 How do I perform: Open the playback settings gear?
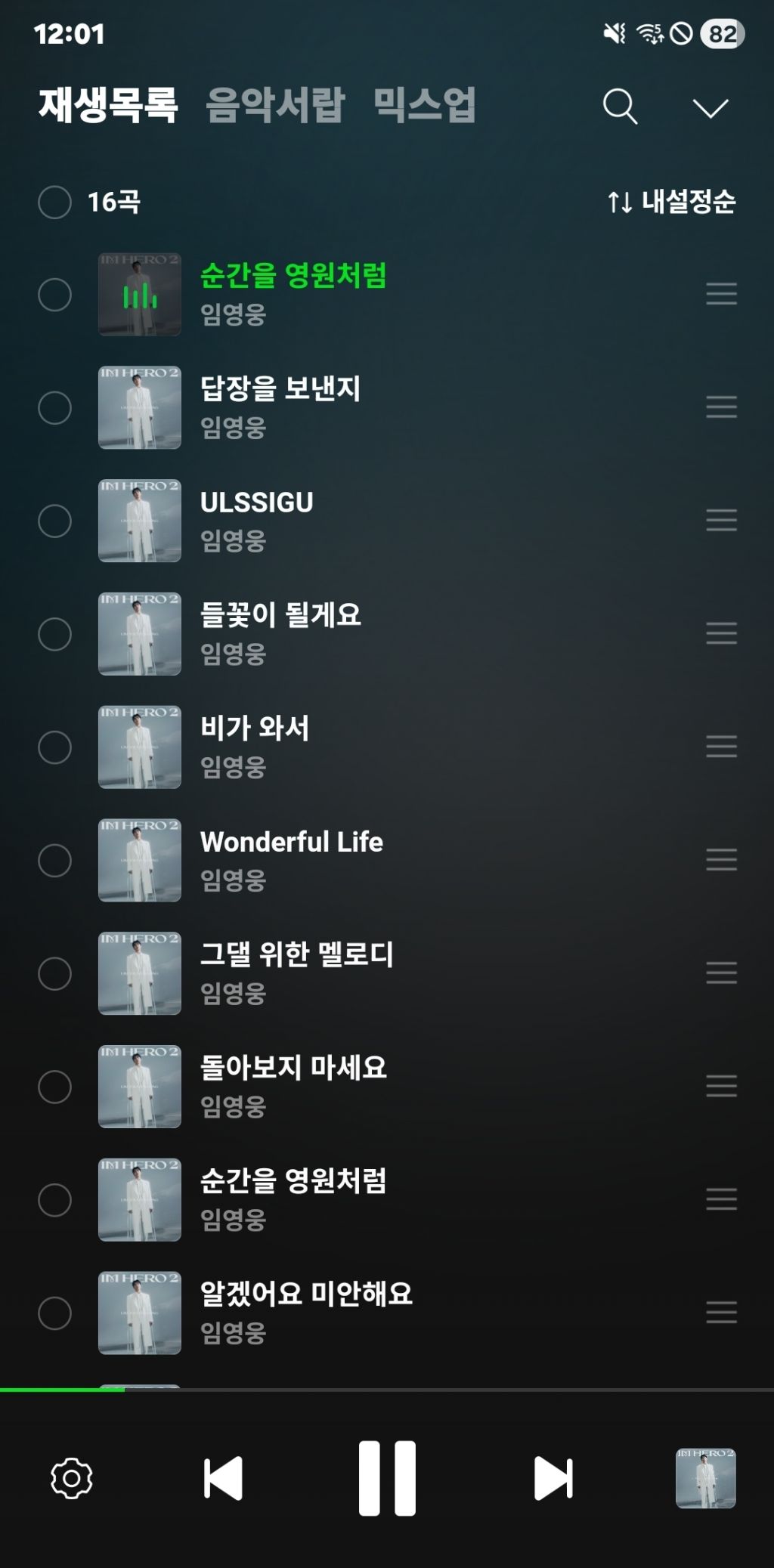[72, 1478]
